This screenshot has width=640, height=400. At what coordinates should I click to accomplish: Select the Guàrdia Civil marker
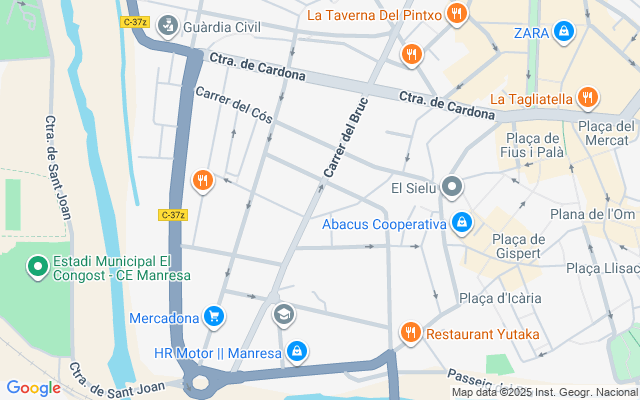168,26
